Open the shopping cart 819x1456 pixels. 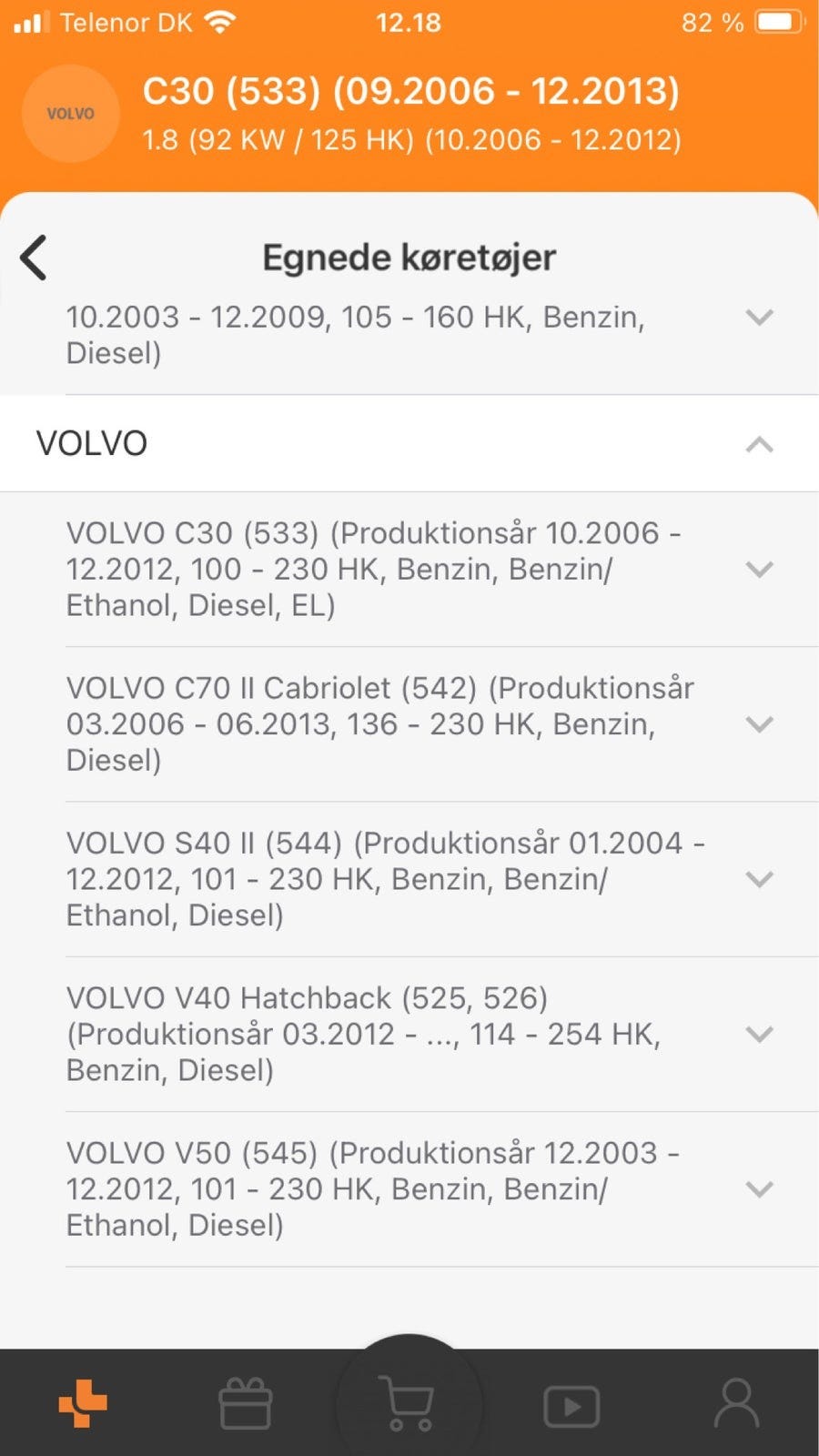(409, 1402)
